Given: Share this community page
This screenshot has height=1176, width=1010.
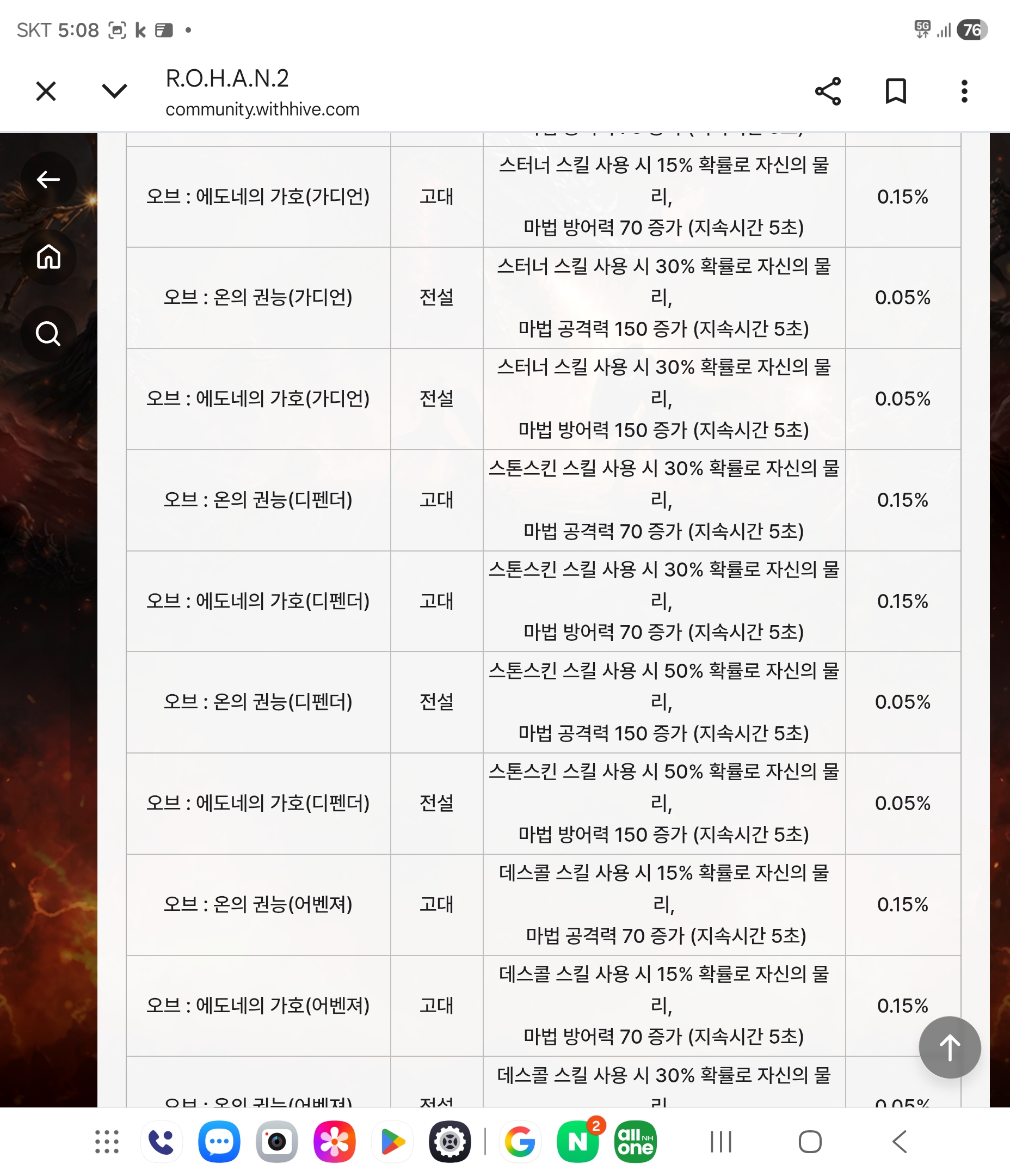Looking at the screenshot, I should point(828,91).
